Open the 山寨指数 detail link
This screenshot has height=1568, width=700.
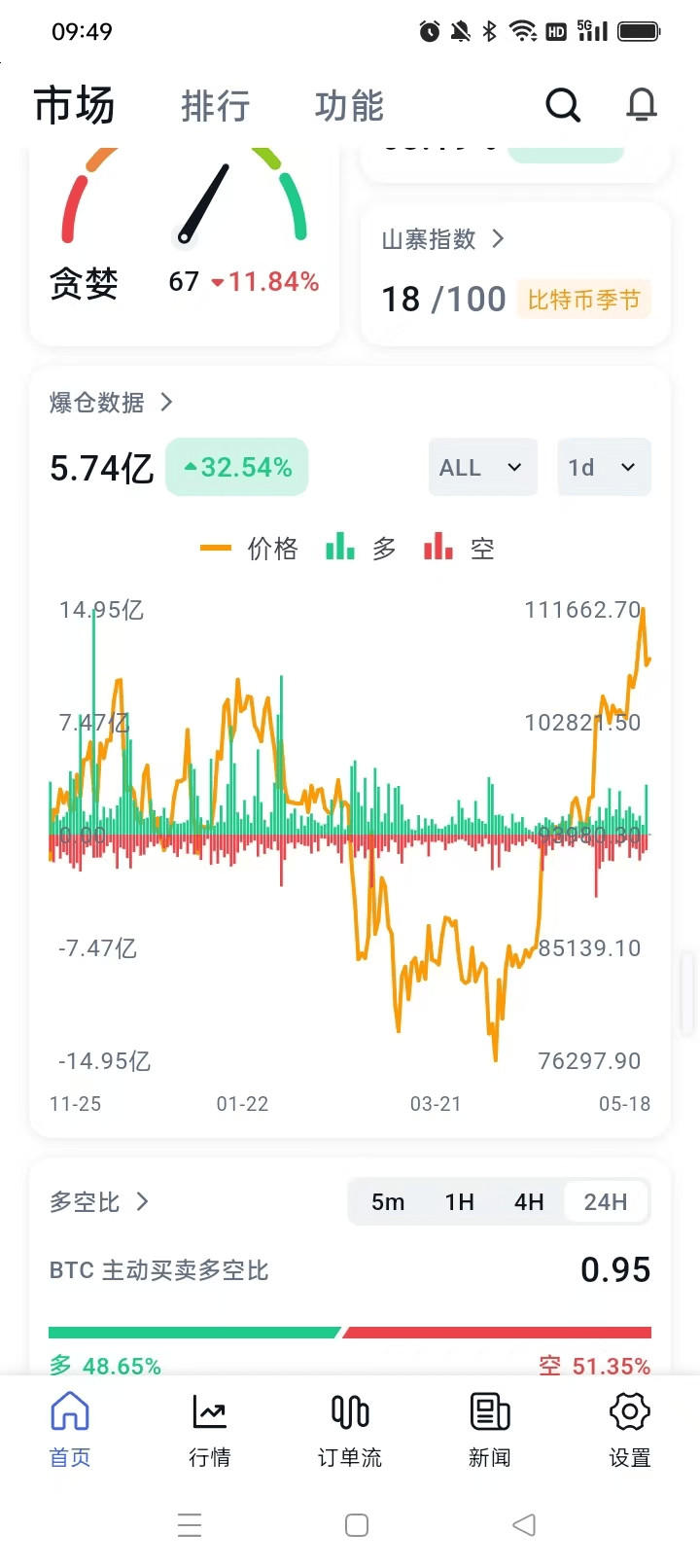(443, 239)
